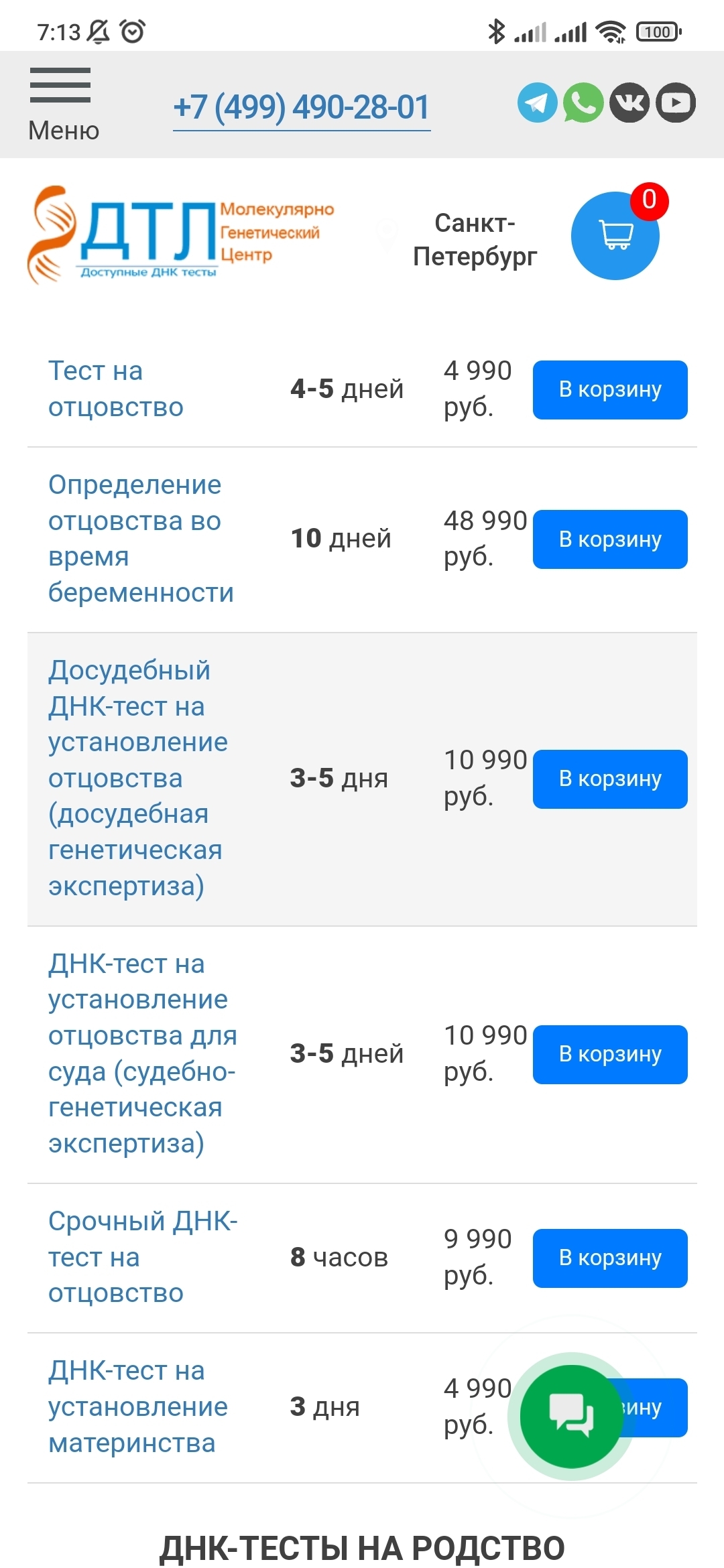The width and height of the screenshot is (724, 1568).
Task: Open ДНК-тест на установление материнства
Action: click(137, 1407)
